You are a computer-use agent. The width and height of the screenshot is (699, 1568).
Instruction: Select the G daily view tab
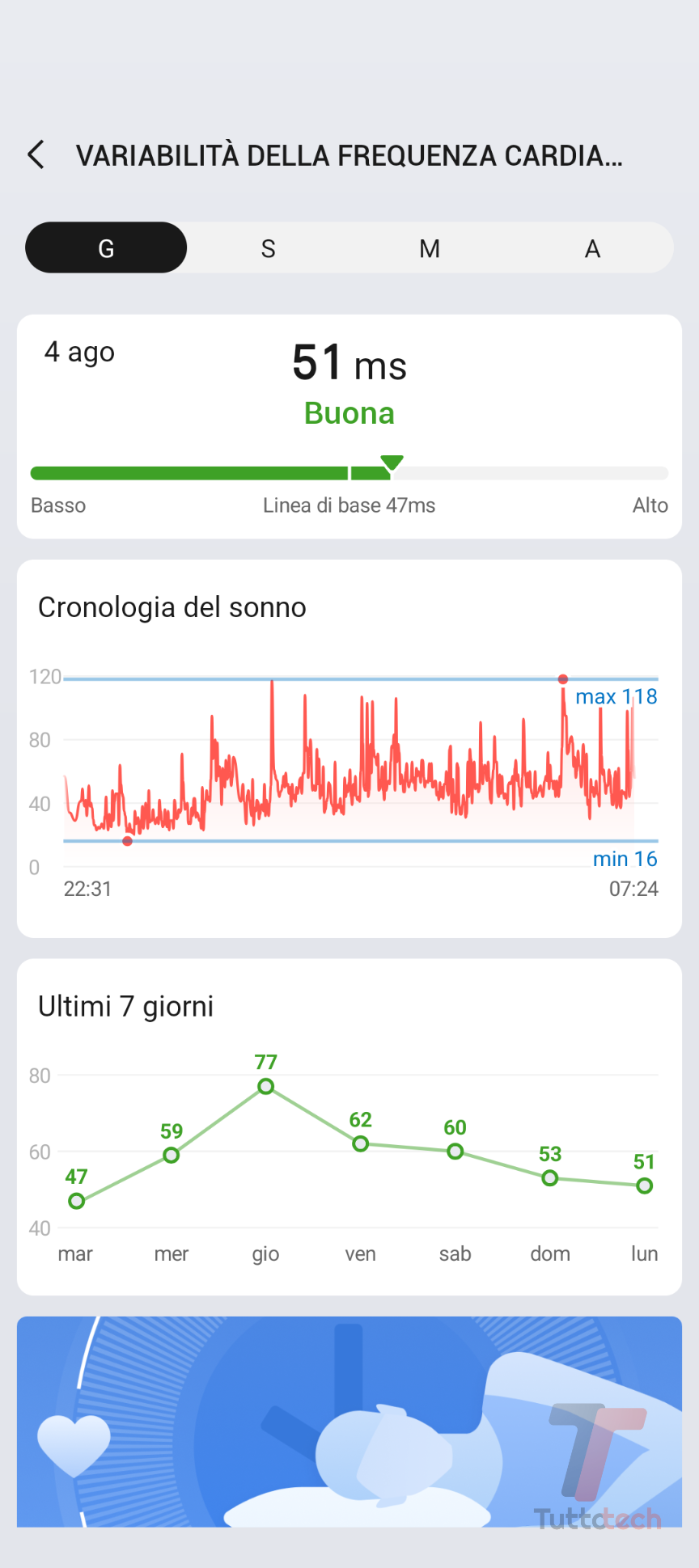coord(106,248)
